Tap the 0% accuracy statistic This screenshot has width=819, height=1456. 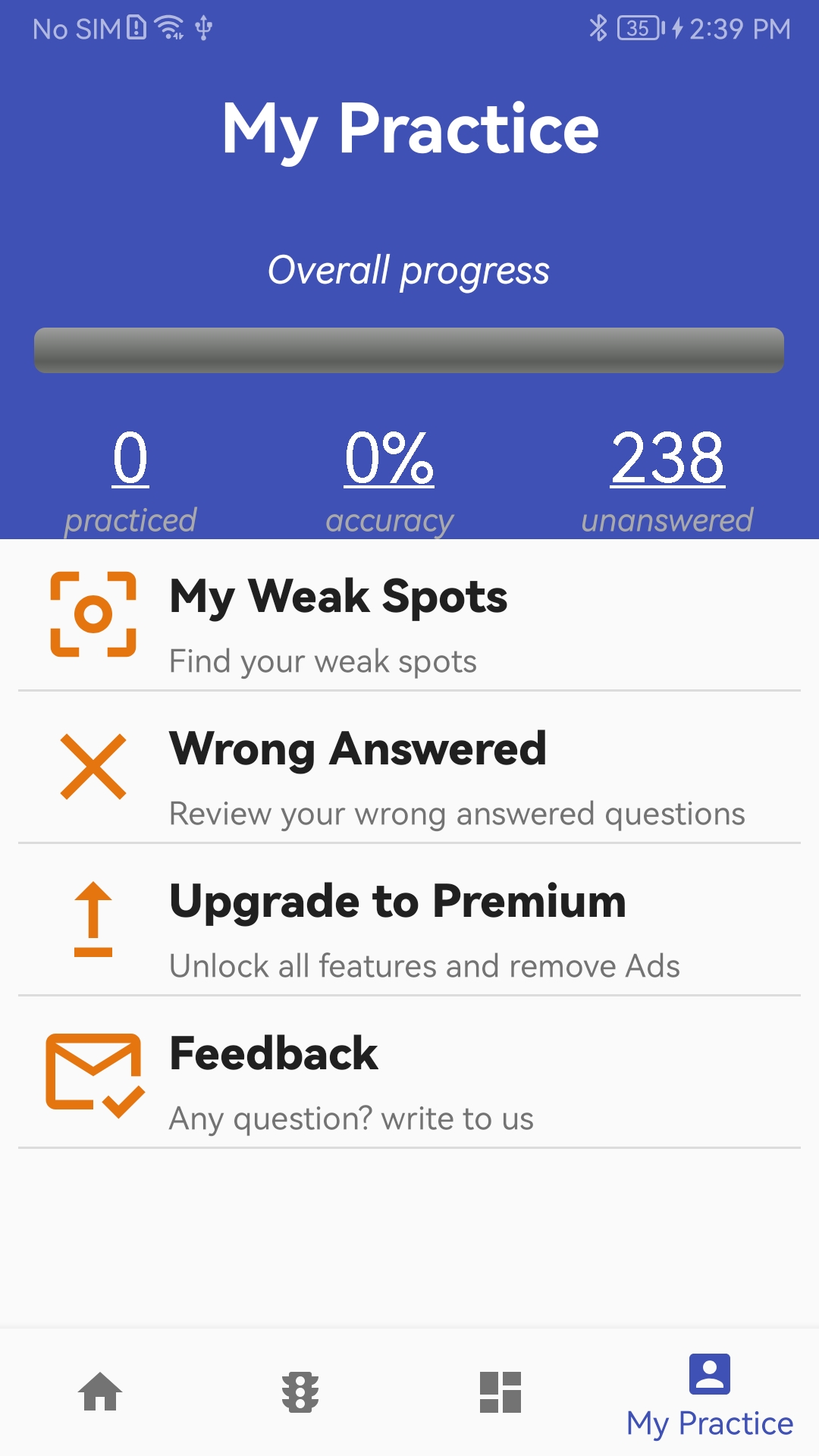pyautogui.click(x=389, y=459)
